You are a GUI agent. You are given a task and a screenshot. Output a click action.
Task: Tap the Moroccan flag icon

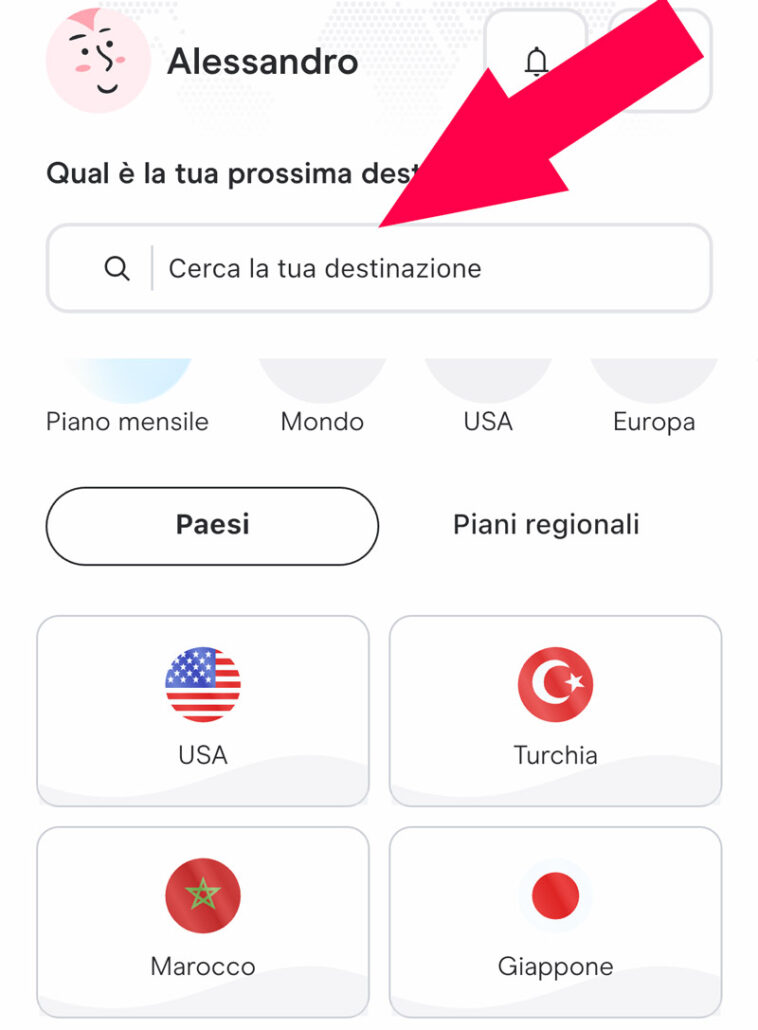click(203, 895)
